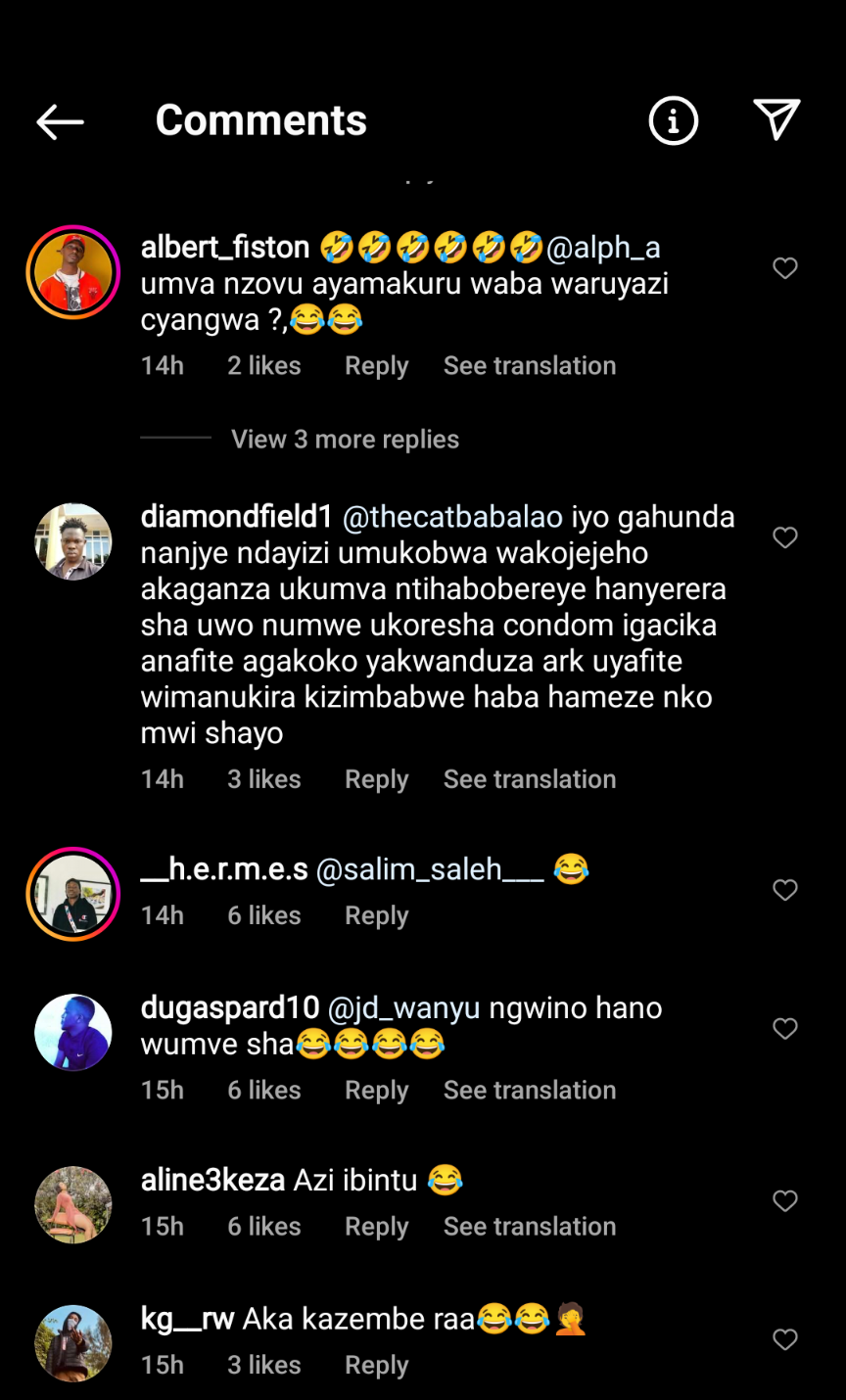Image resolution: width=846 pixels, height=1400 pixels.
Task: Open diamondfield1's profile picture
Action: click(x=73, y=542)
